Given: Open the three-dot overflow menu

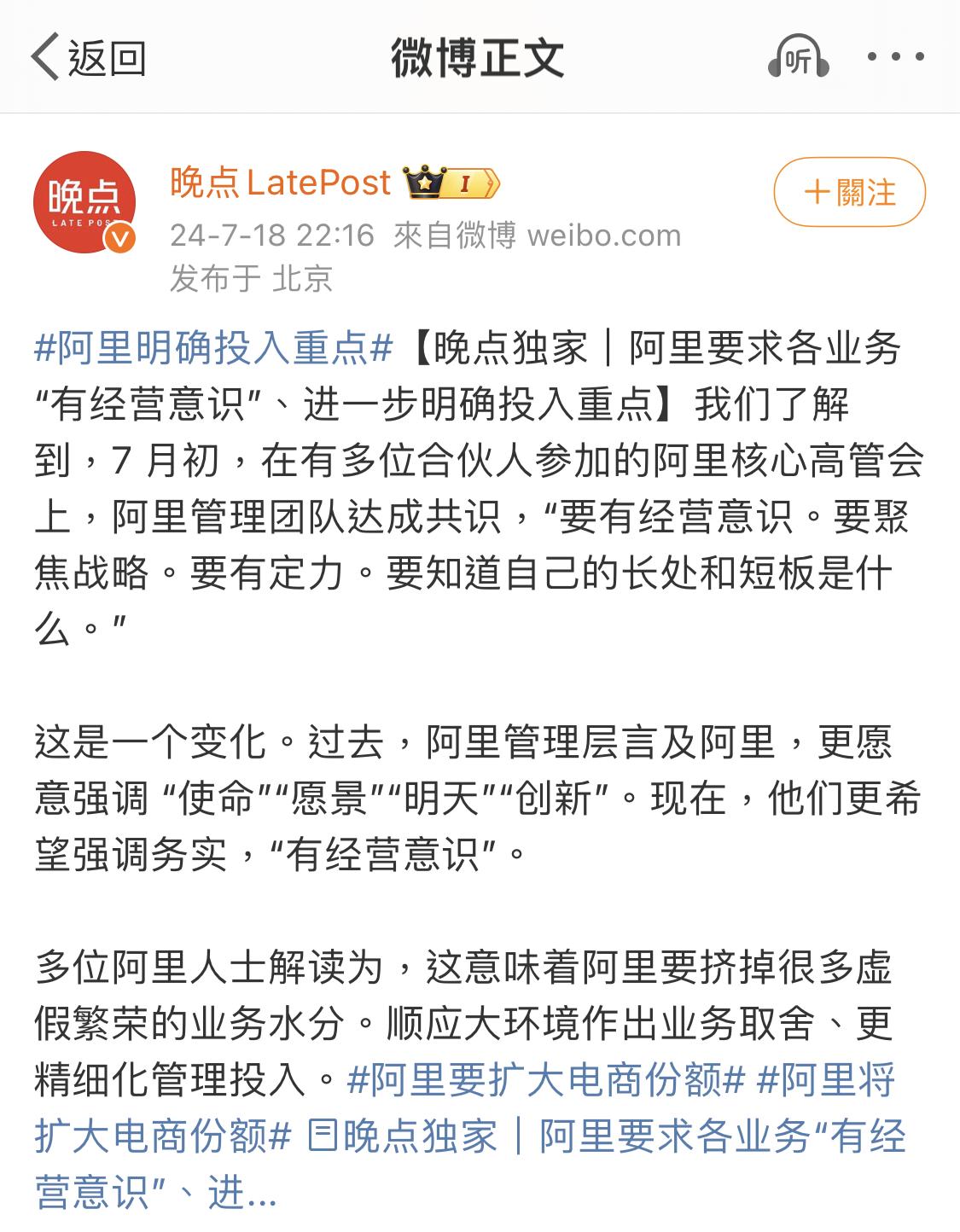Looking at the screenshot, I should (x=894, y=58).
